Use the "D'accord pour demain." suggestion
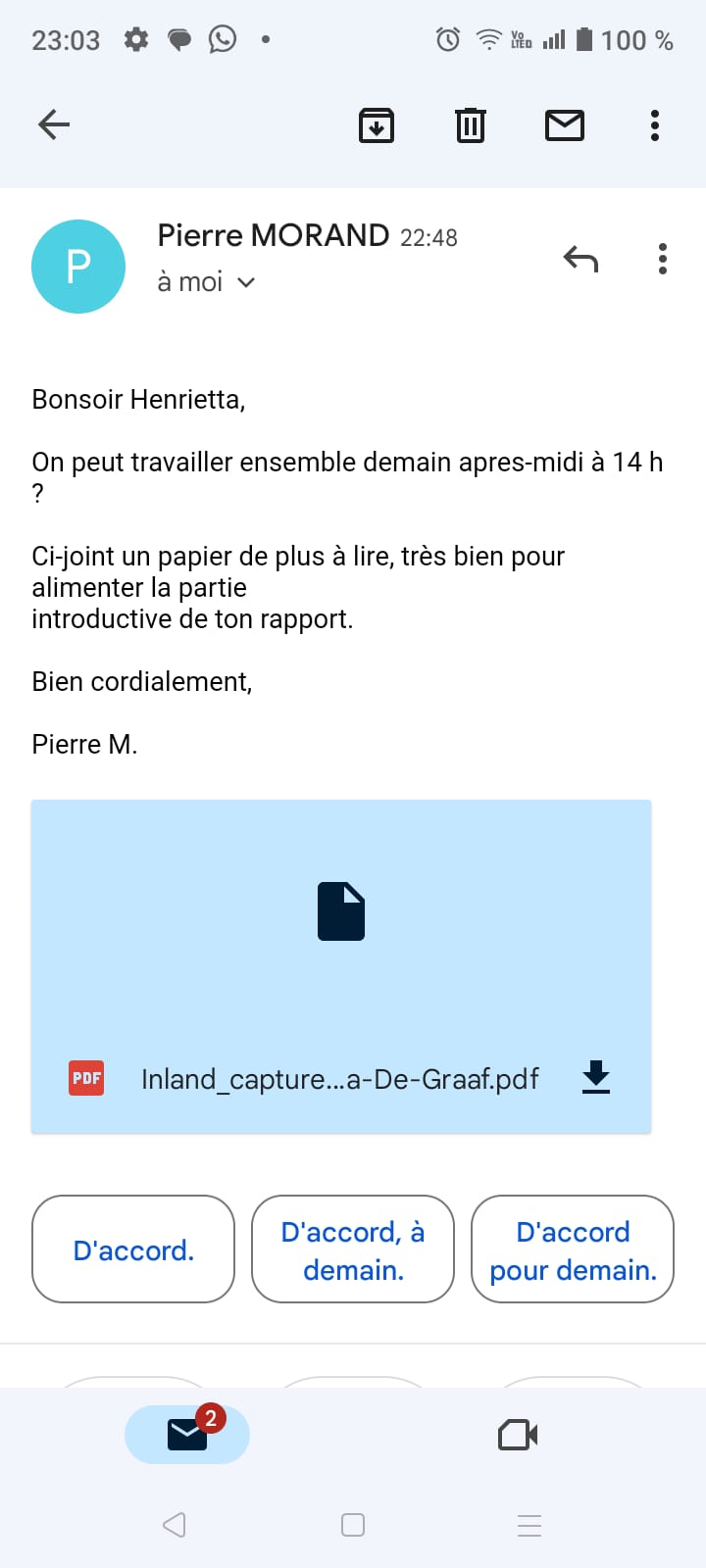The width and height of the screenshot is (706, 1568). 573,1249
